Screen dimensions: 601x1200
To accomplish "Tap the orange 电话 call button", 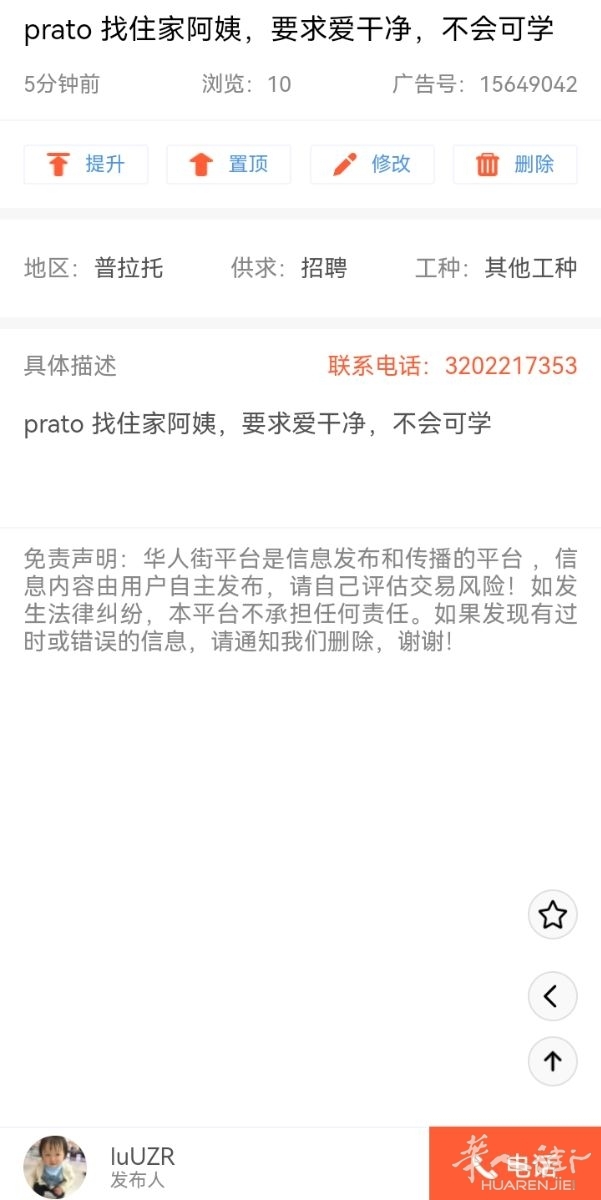I will click(515, 1164).
